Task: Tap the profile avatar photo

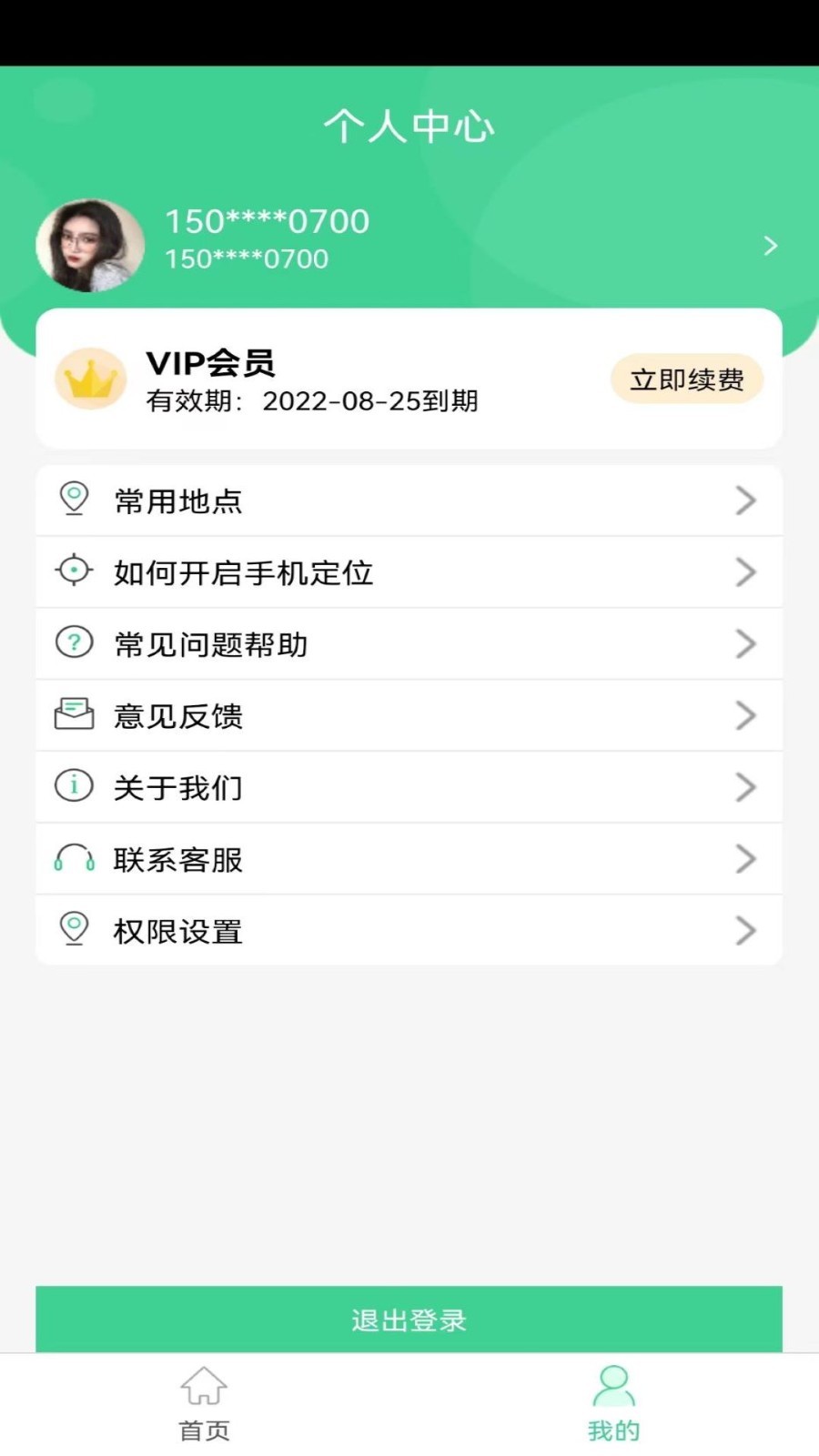Action: pos(90,246)
